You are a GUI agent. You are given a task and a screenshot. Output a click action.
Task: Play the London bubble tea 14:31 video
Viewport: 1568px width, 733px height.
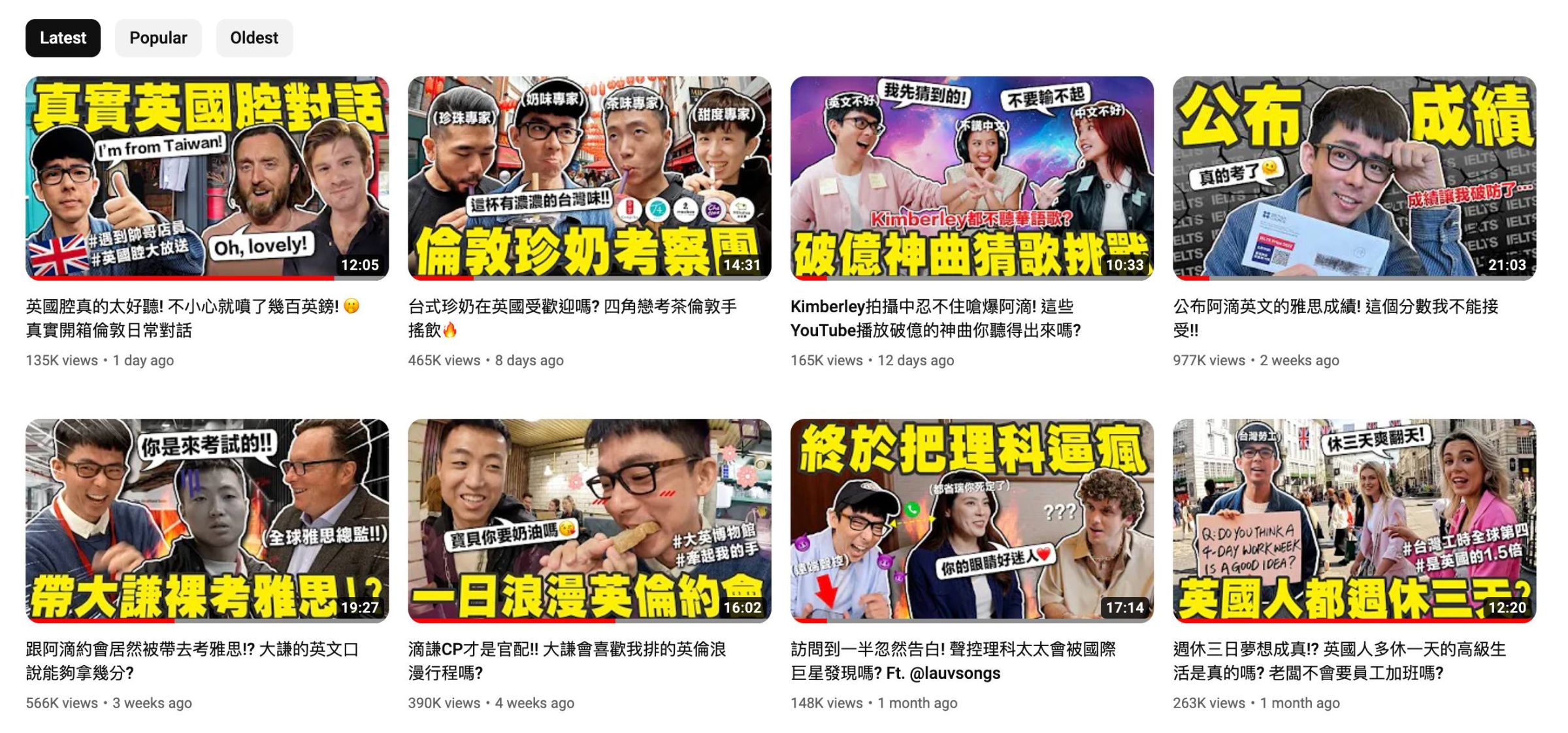pos(589,178)
